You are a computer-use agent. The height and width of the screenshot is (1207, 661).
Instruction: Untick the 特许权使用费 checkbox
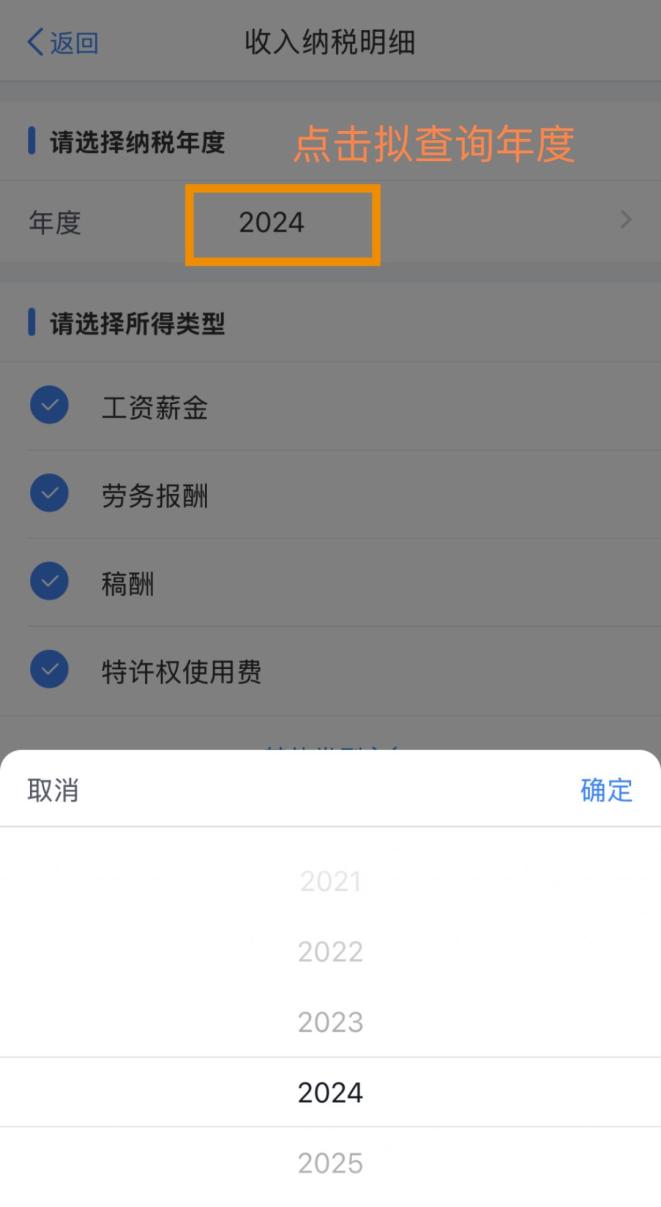click(x=49, y=670)
